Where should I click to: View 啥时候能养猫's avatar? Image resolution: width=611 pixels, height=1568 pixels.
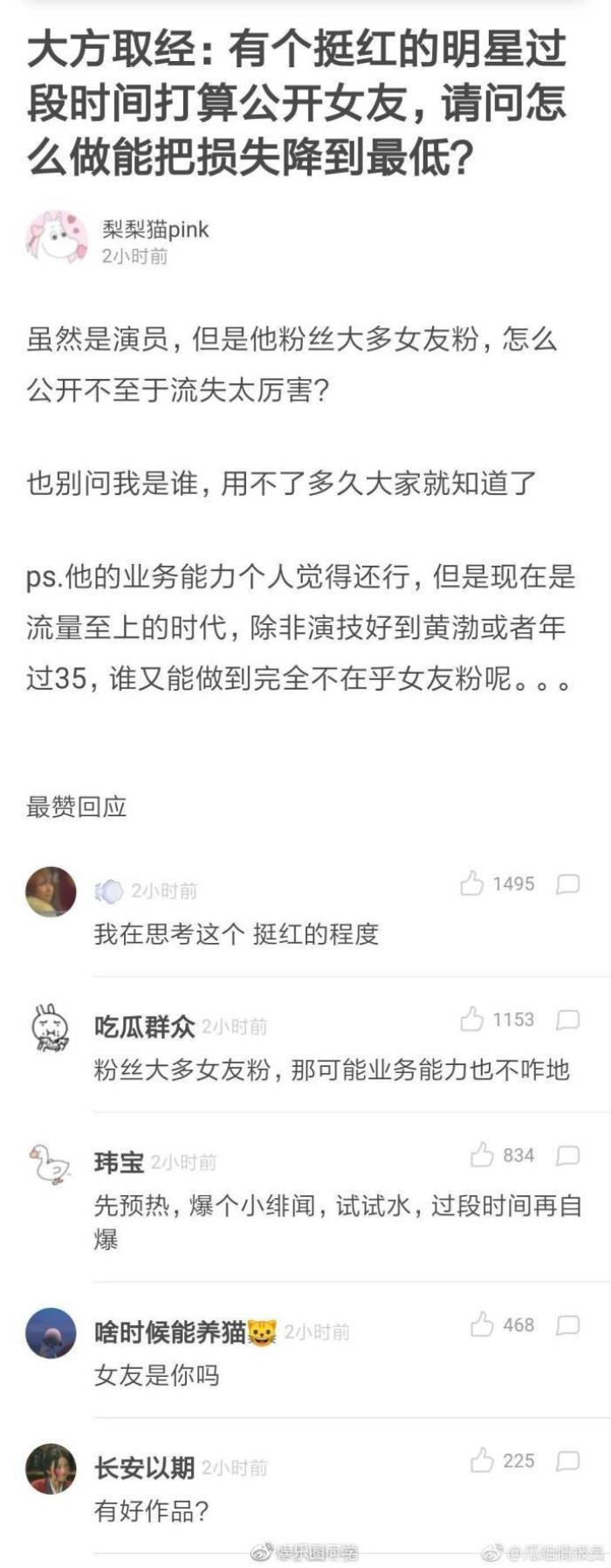tap(51, 1332)
